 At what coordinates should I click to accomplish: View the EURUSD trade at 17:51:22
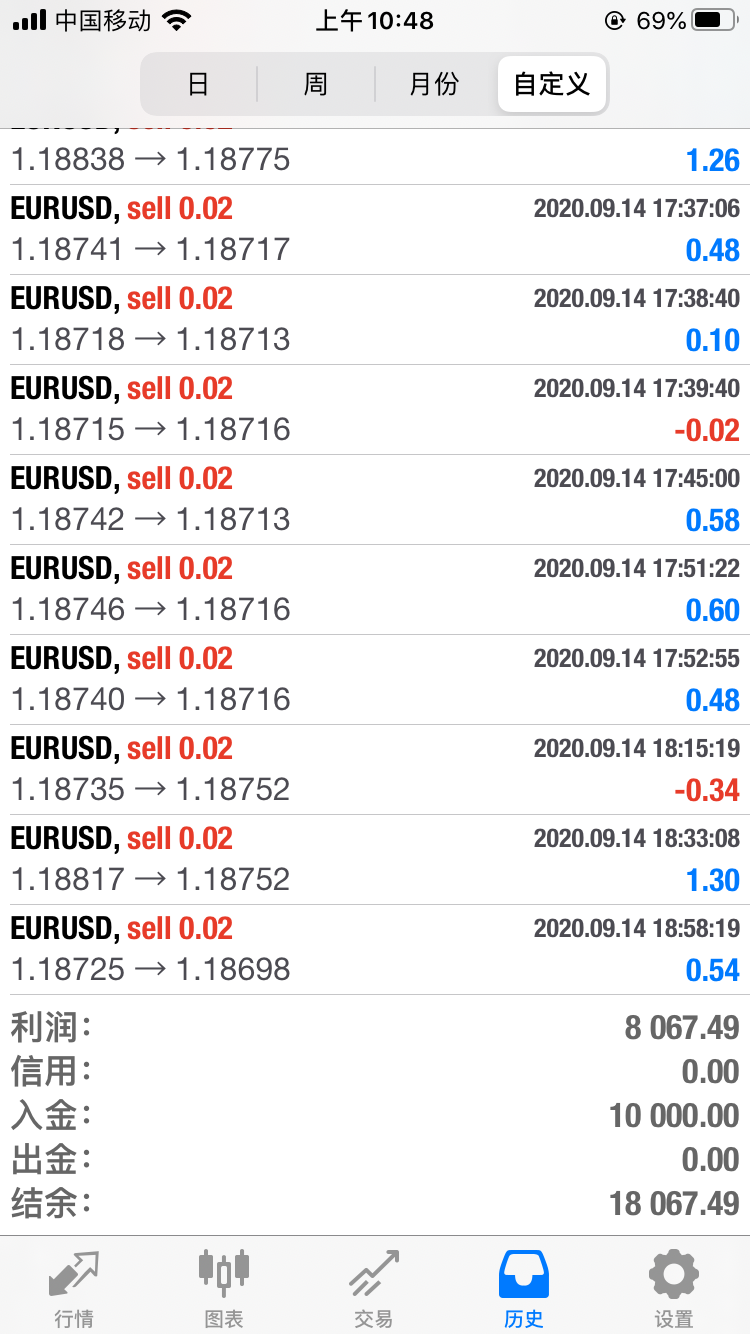tap(375, 590)
